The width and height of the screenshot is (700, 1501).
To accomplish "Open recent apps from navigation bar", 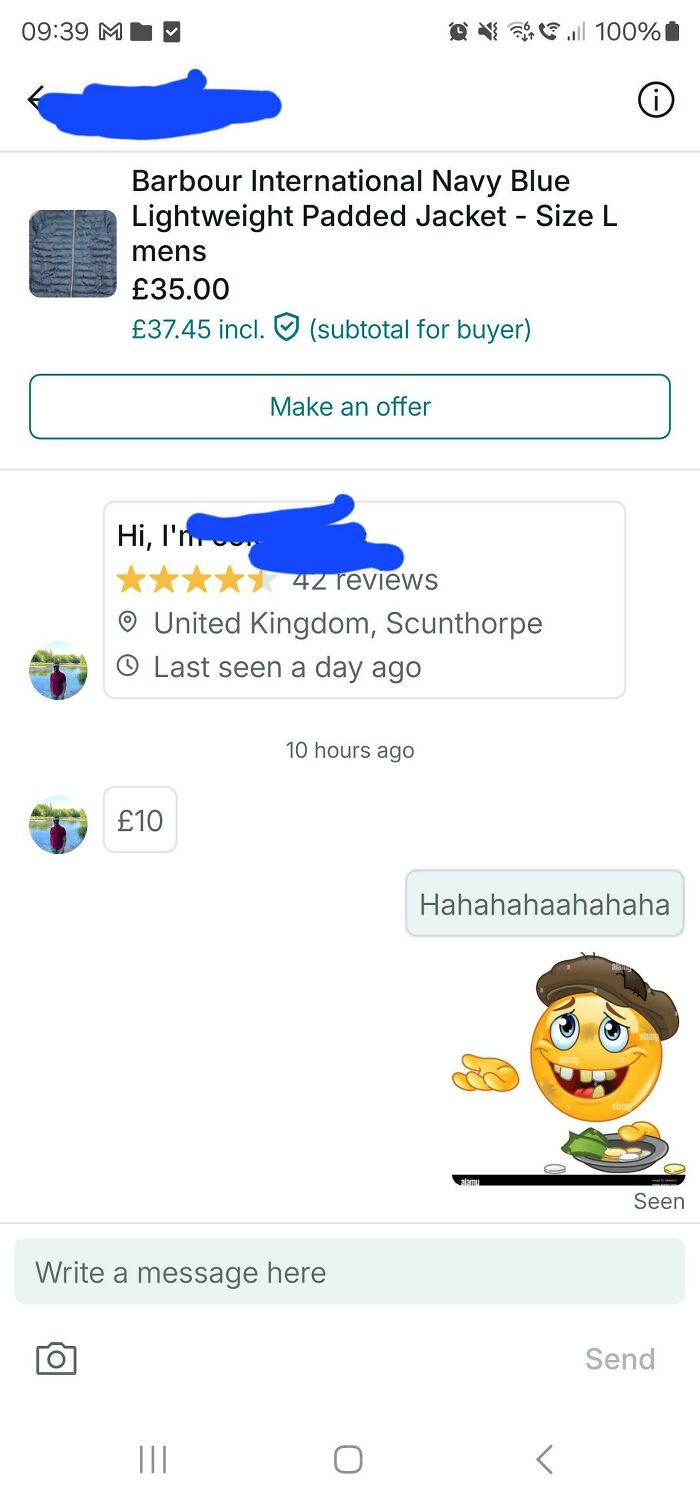I will point(152,1459).
